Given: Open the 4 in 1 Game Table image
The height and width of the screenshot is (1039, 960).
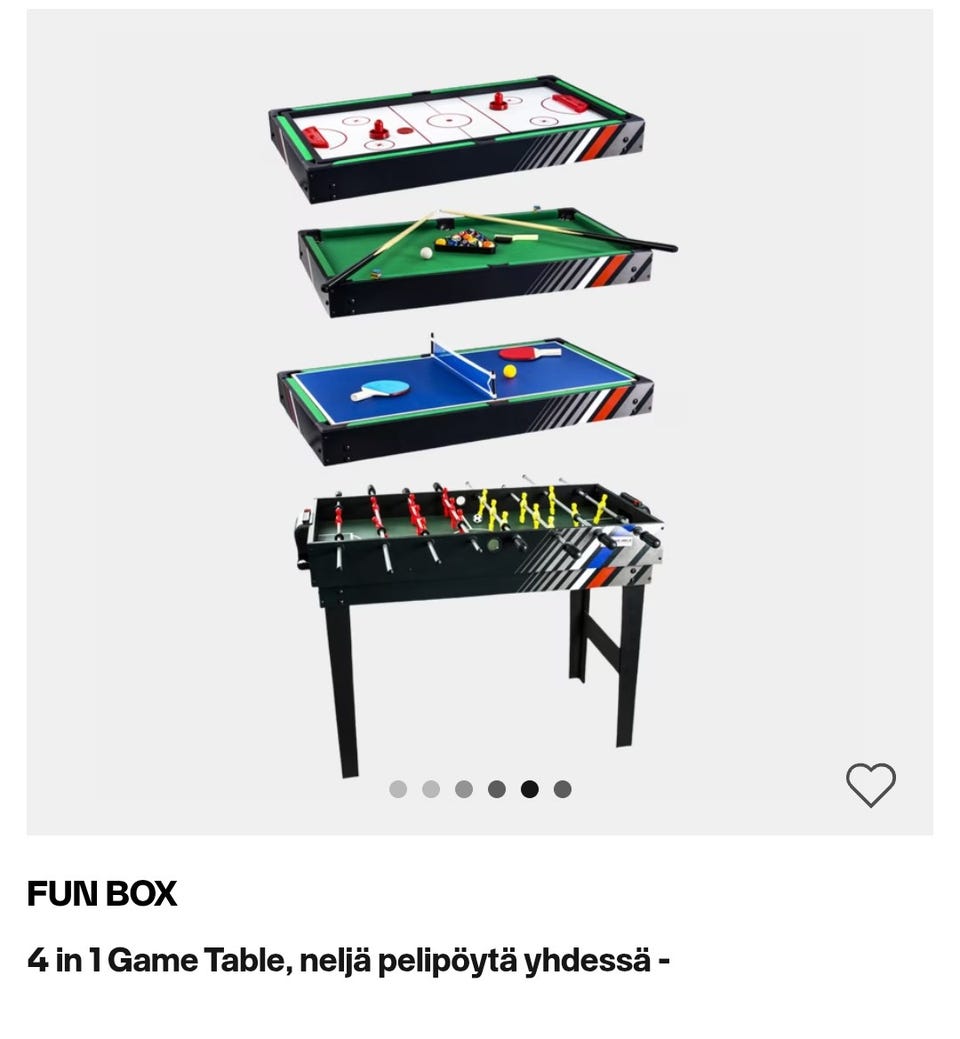Looking at the screenshot, I should coord(480,420).
